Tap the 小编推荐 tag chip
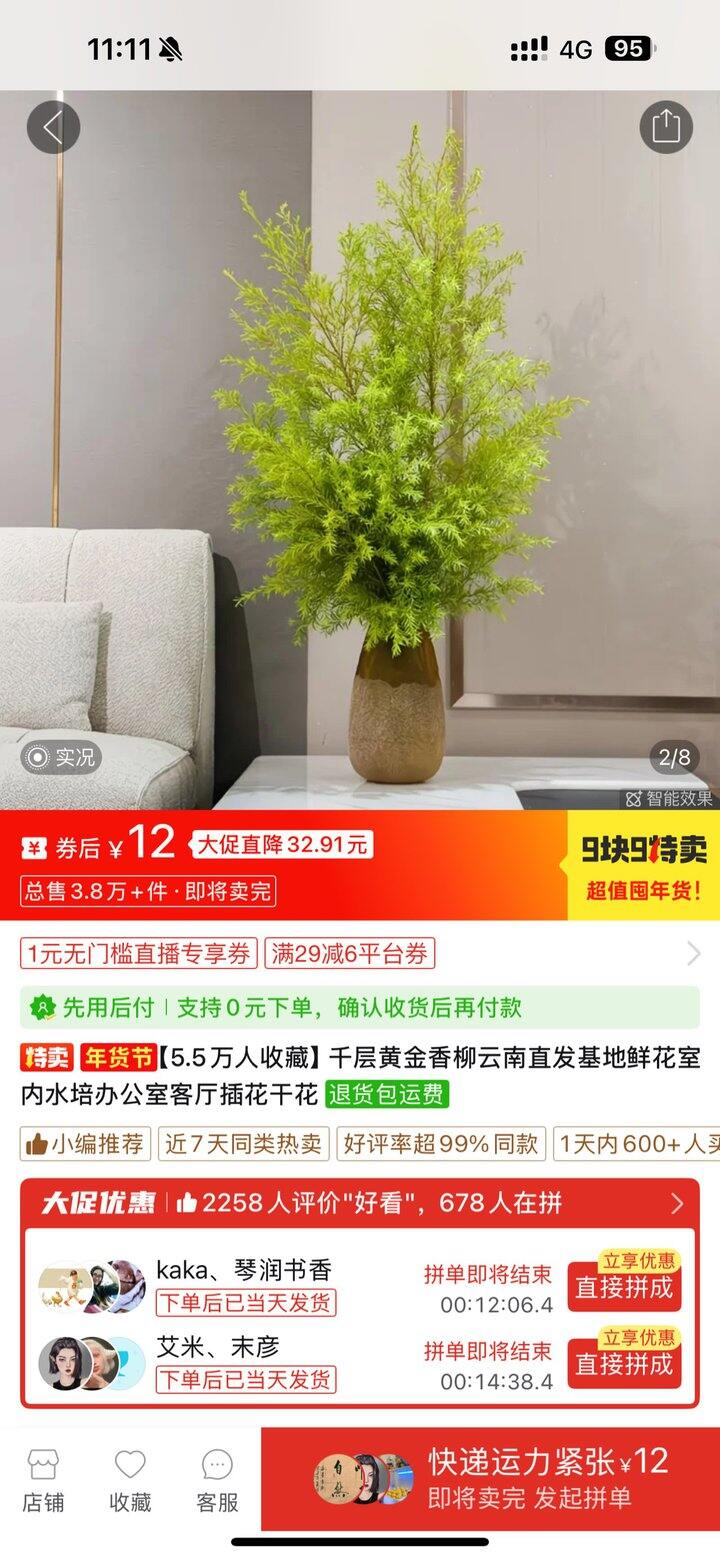Image resolution: width=720 pixels, height=1560 pixels. point(86,1144)
